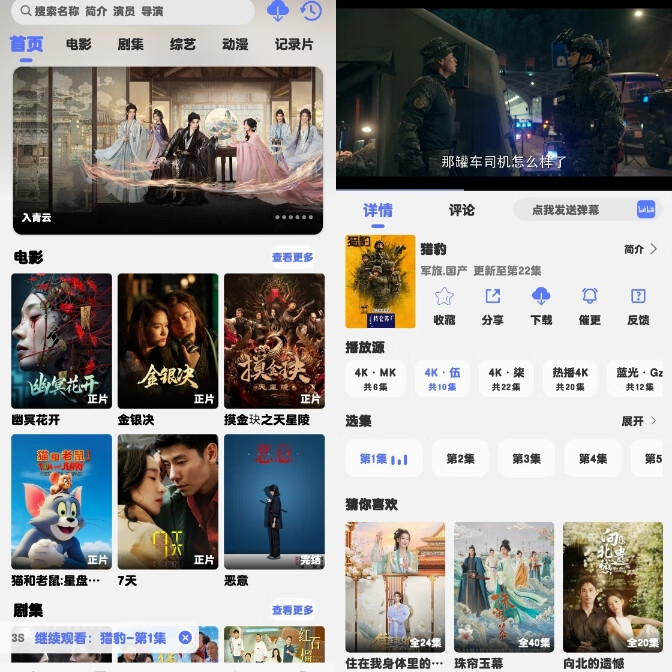Open the cloud download icon in header

tap(278, 11)
